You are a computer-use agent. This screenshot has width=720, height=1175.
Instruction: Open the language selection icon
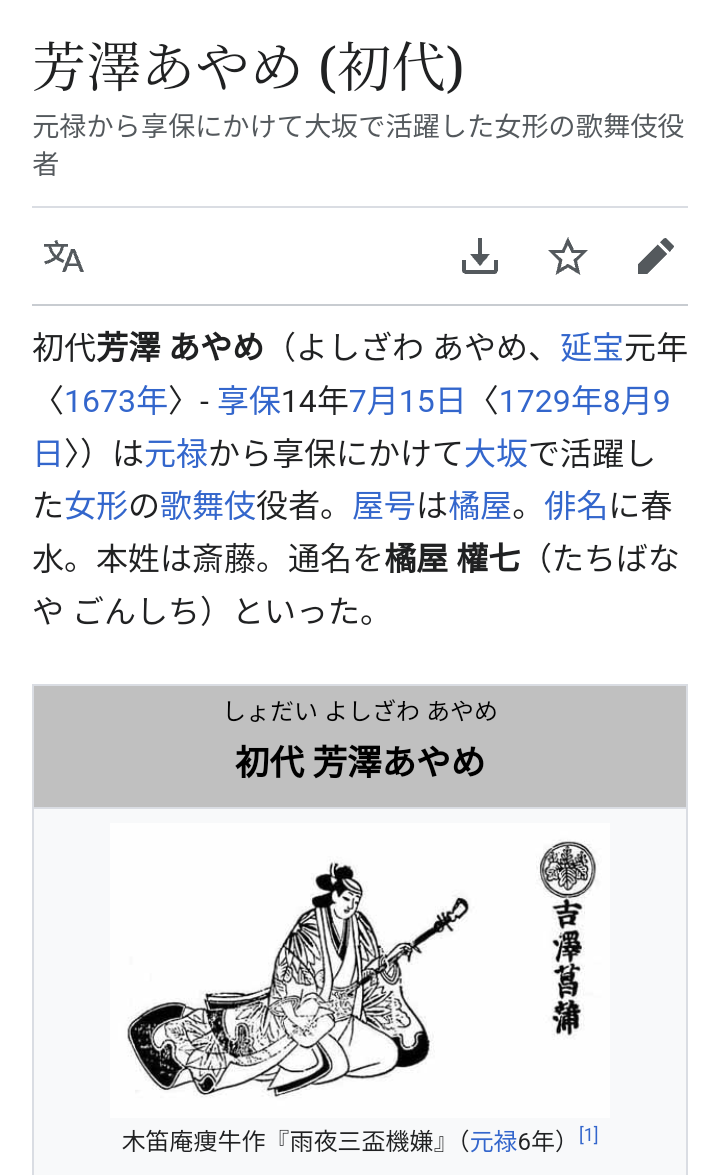[x=61, y=258]
